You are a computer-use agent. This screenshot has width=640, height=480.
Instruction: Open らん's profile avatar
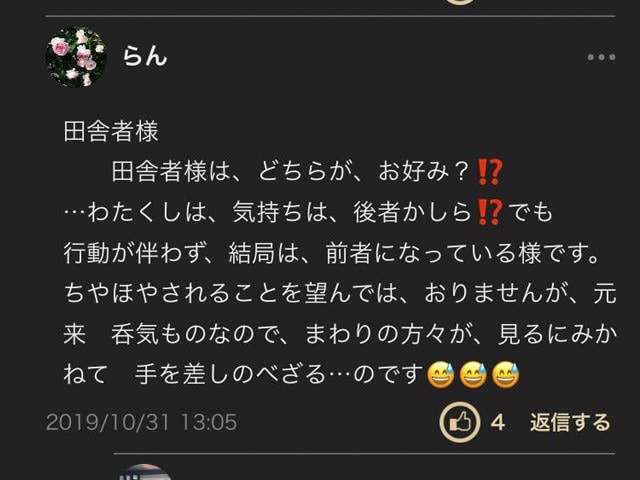[x=76, y=56]
